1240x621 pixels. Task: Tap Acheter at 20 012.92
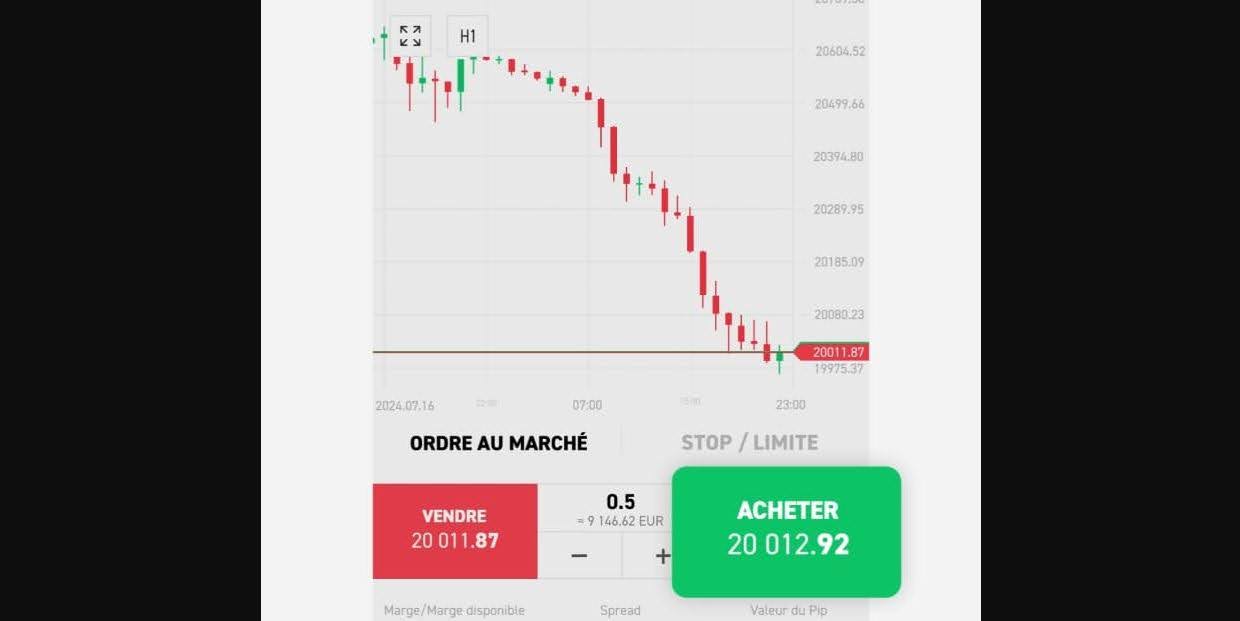tap(787, 531)
